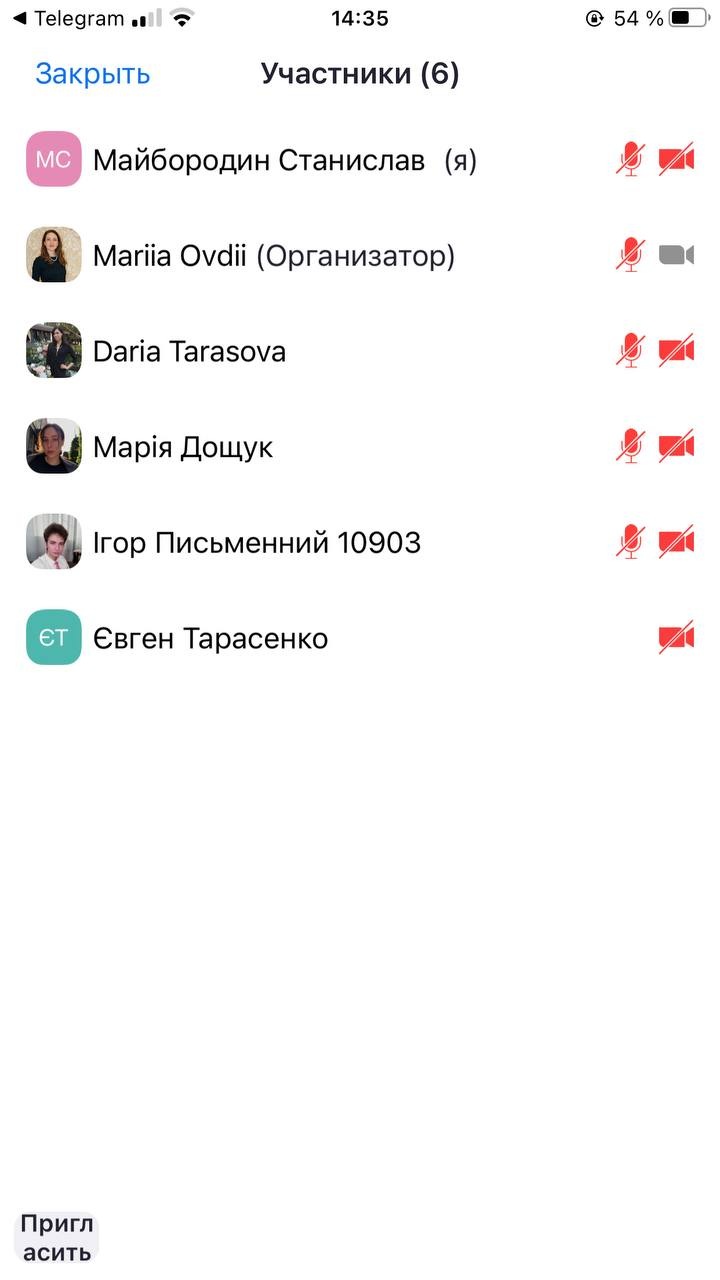The width and height of the screenshot is (720, 1280).
Task: Close the participants list via Закрыть
Action: pyautogui.click(x=92, y=74)
